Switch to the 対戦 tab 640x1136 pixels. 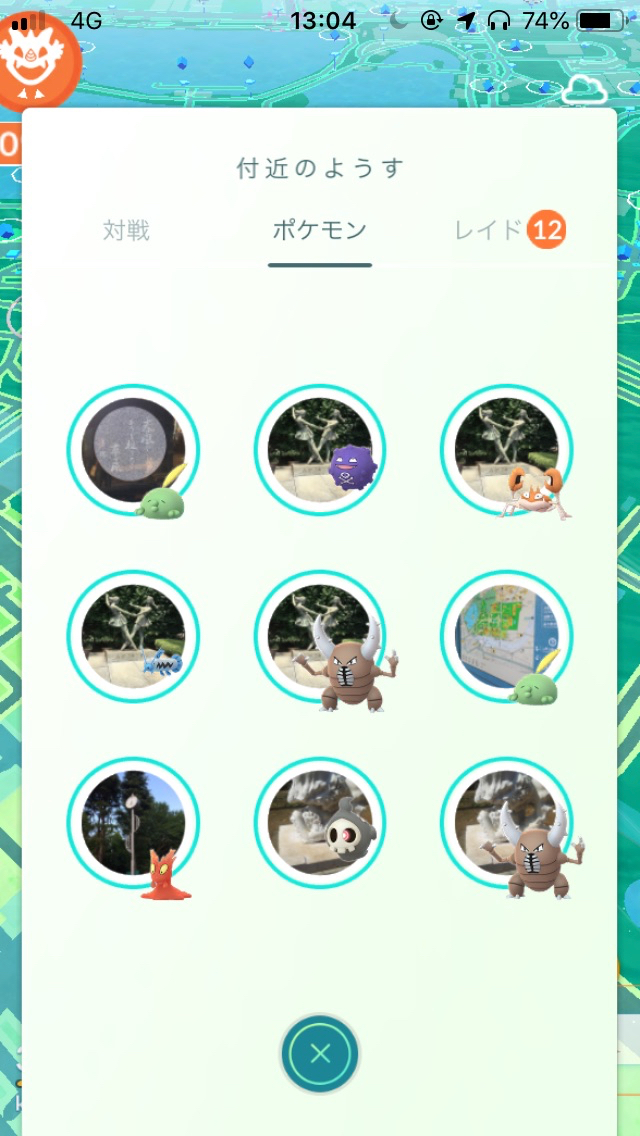coord(126,231)
